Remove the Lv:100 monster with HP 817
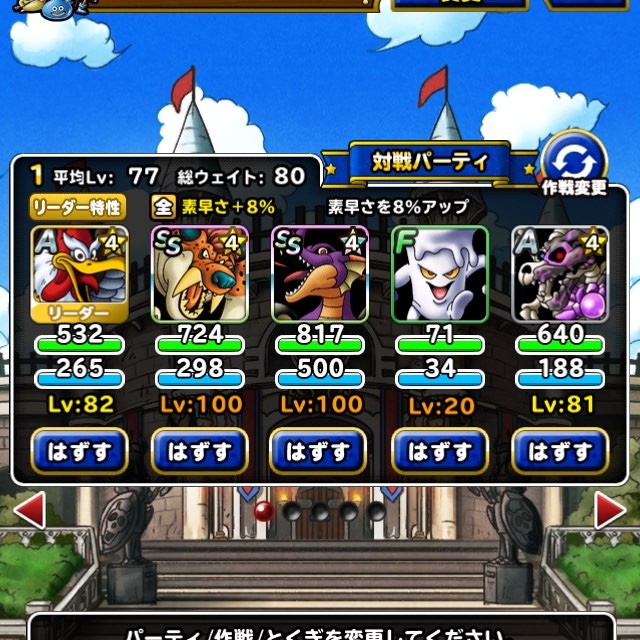The image size is (640, 640). click(x=320, y=451)
